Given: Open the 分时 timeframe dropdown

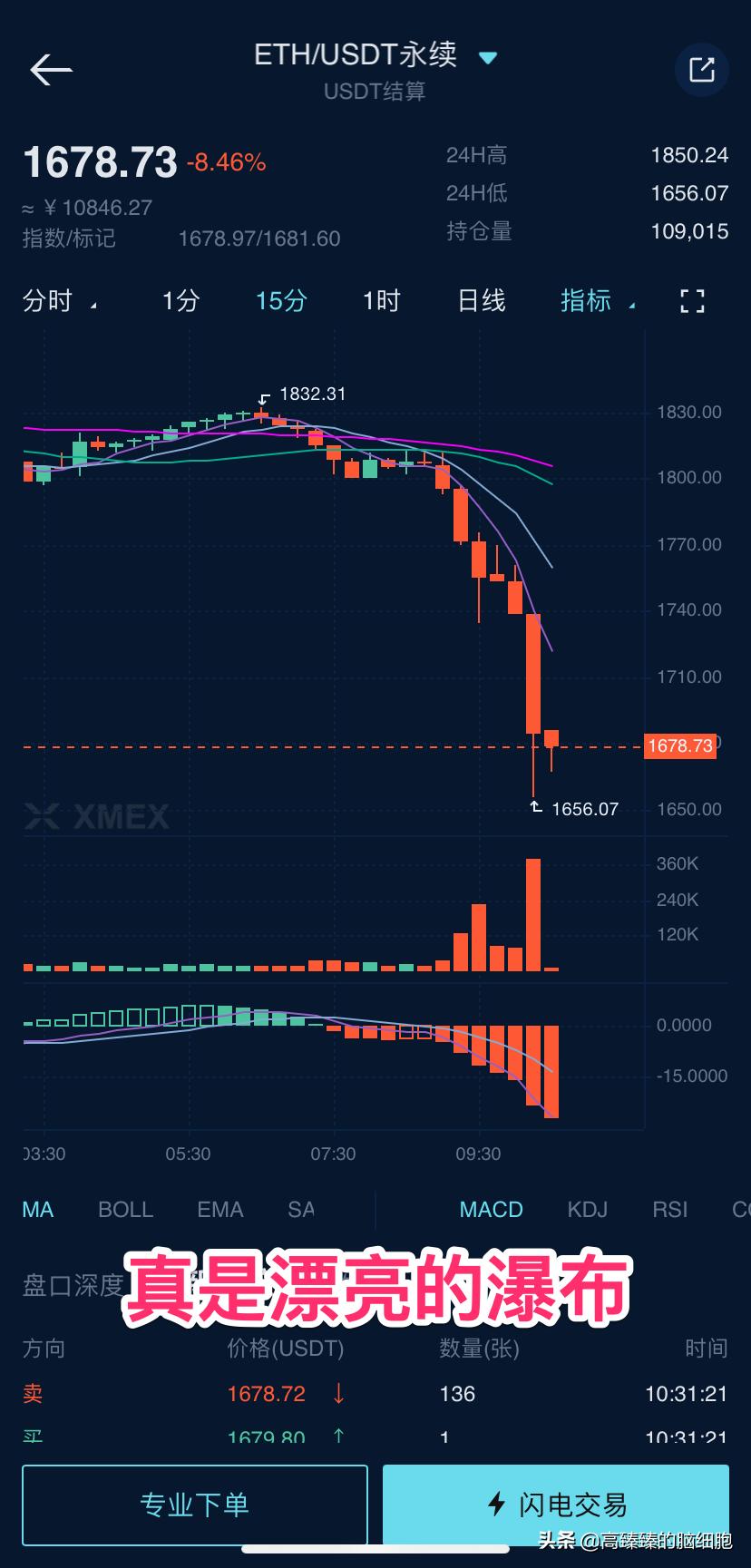Looking at the screenshot, I should [51, 301].
